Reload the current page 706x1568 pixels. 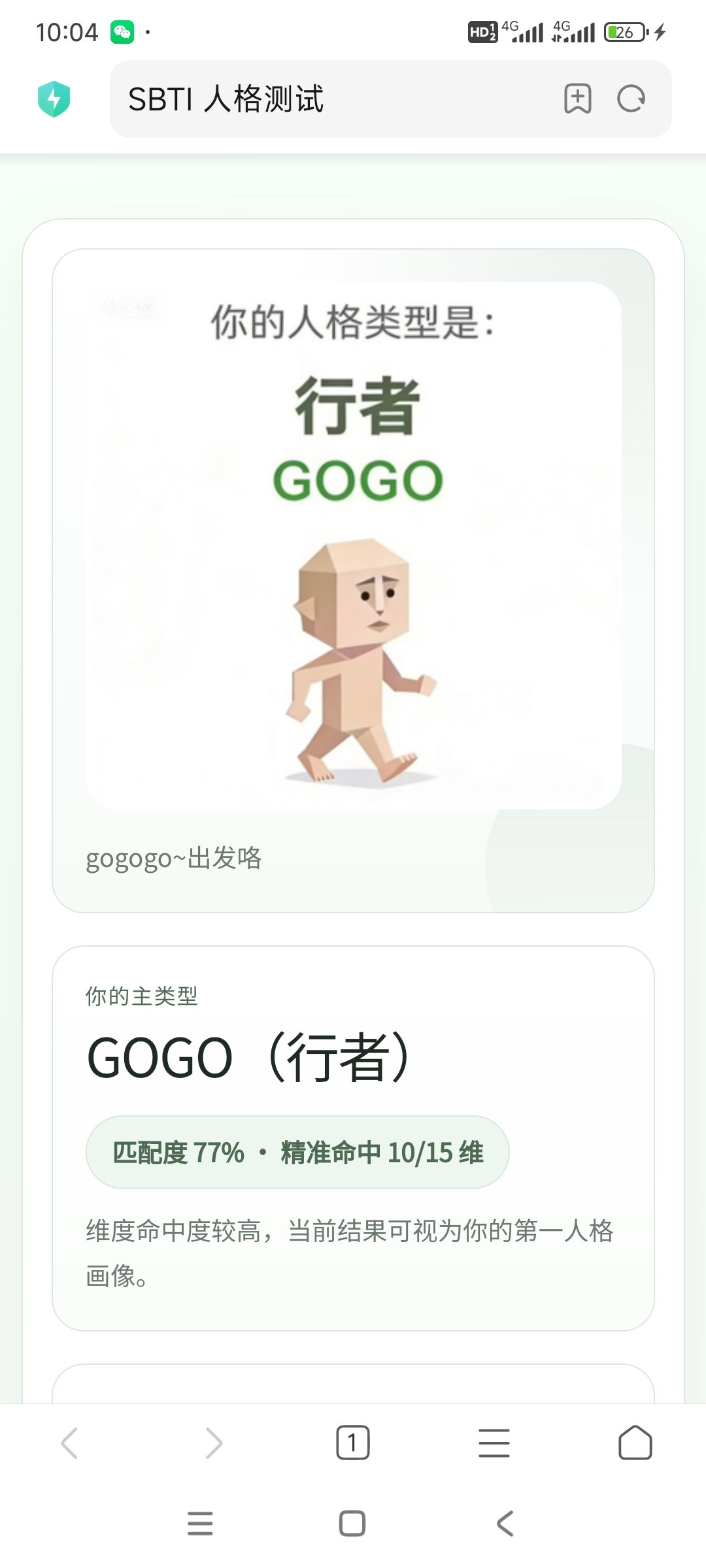pyautogui.click(x=631, y=99)
